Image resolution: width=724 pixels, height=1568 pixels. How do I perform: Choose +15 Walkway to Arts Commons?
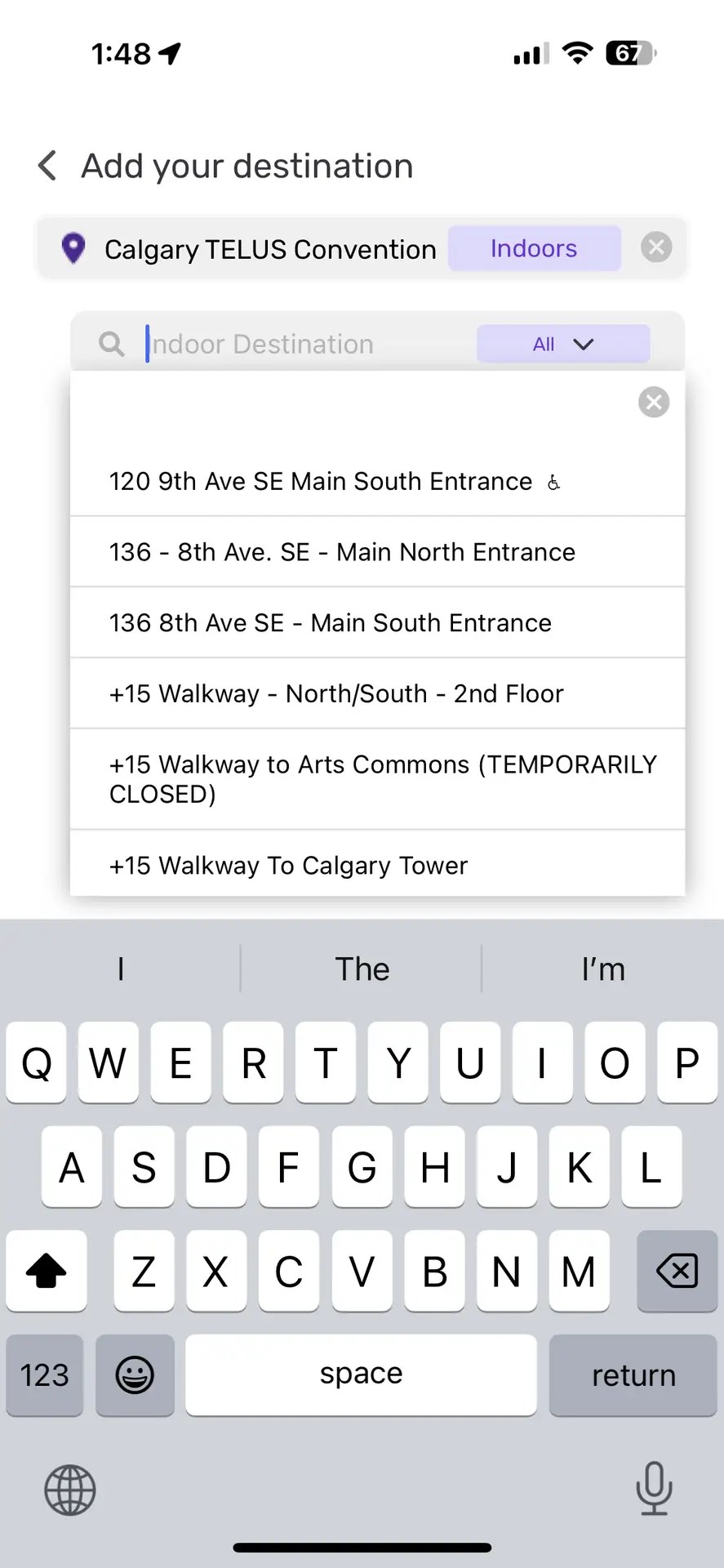[x=375, y=779]
